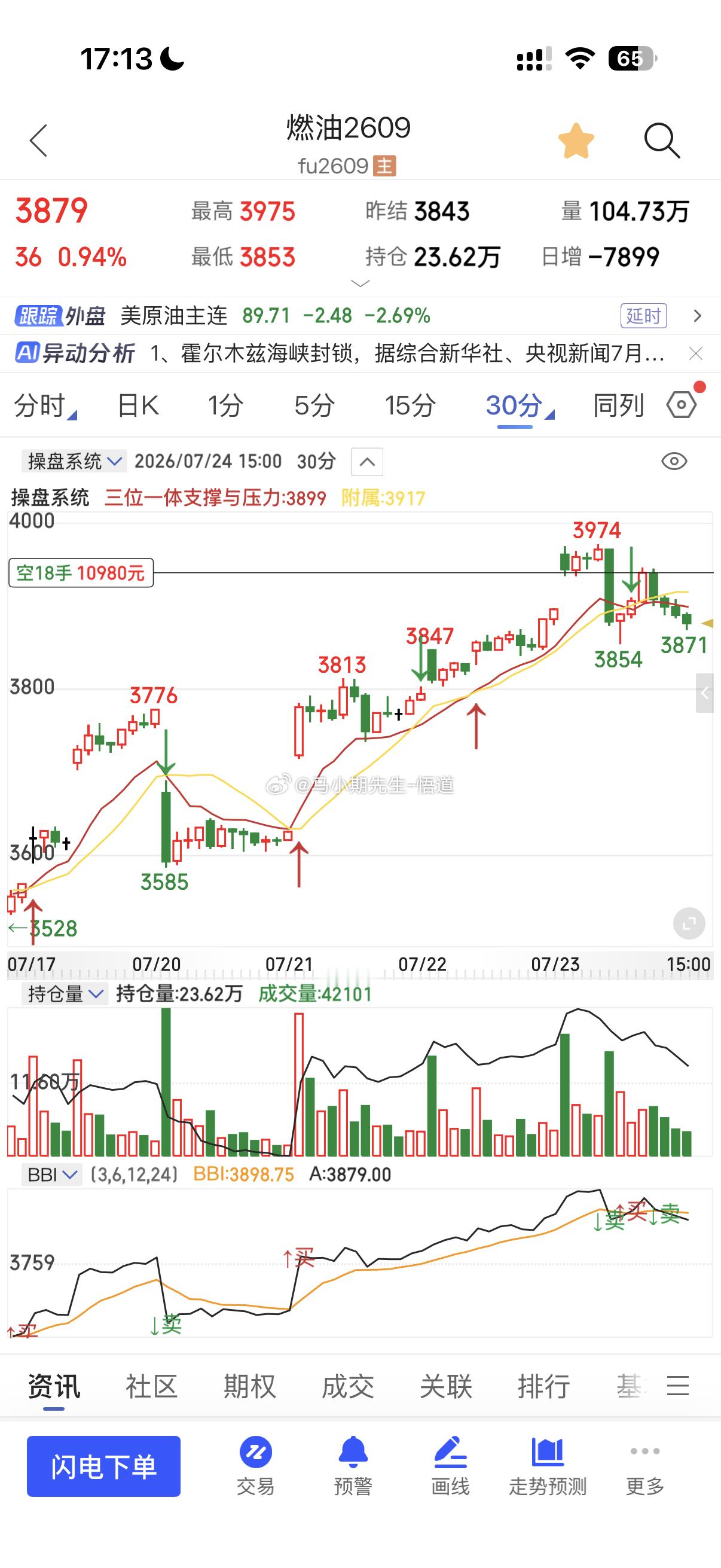Viewport: 721px width, 1568px height.
Task: Open the 美原油主连 external market row
Action: pyautogui.click(x=360, y=315)
